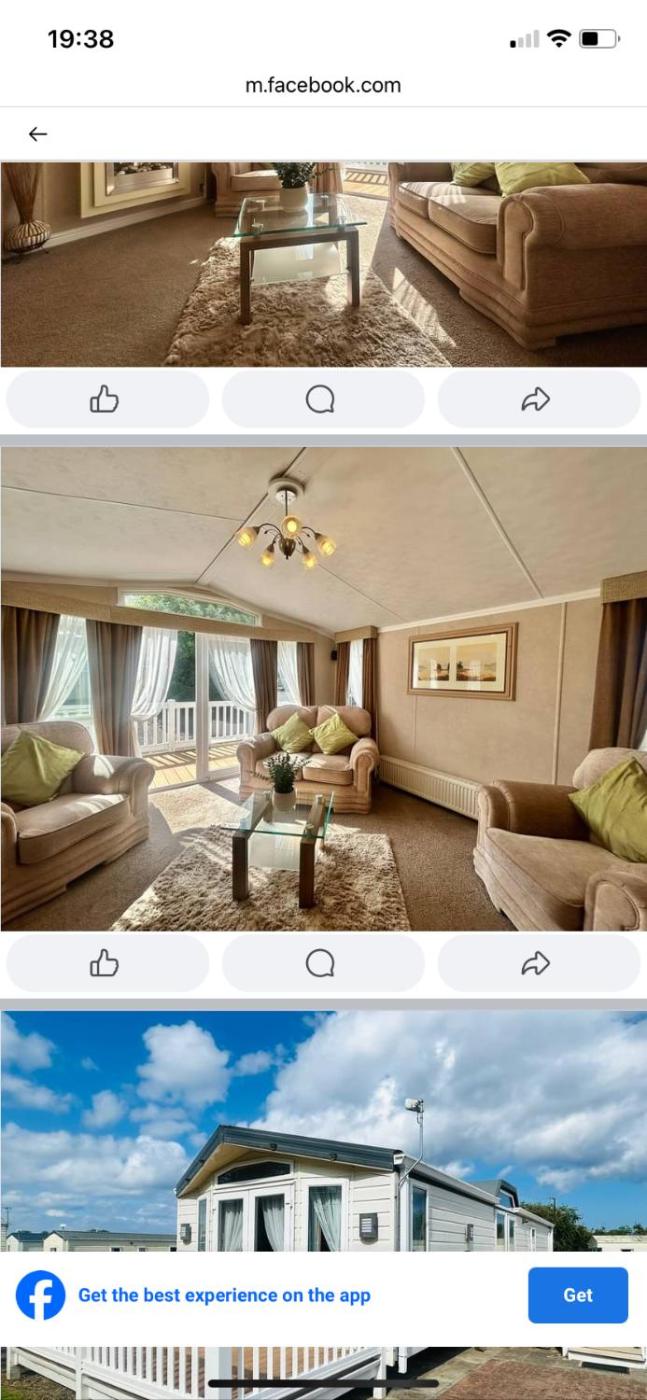Screen dimensions: 647x1400
Task: Open the living room chandelier photo
Action: [x=323, y=690]
